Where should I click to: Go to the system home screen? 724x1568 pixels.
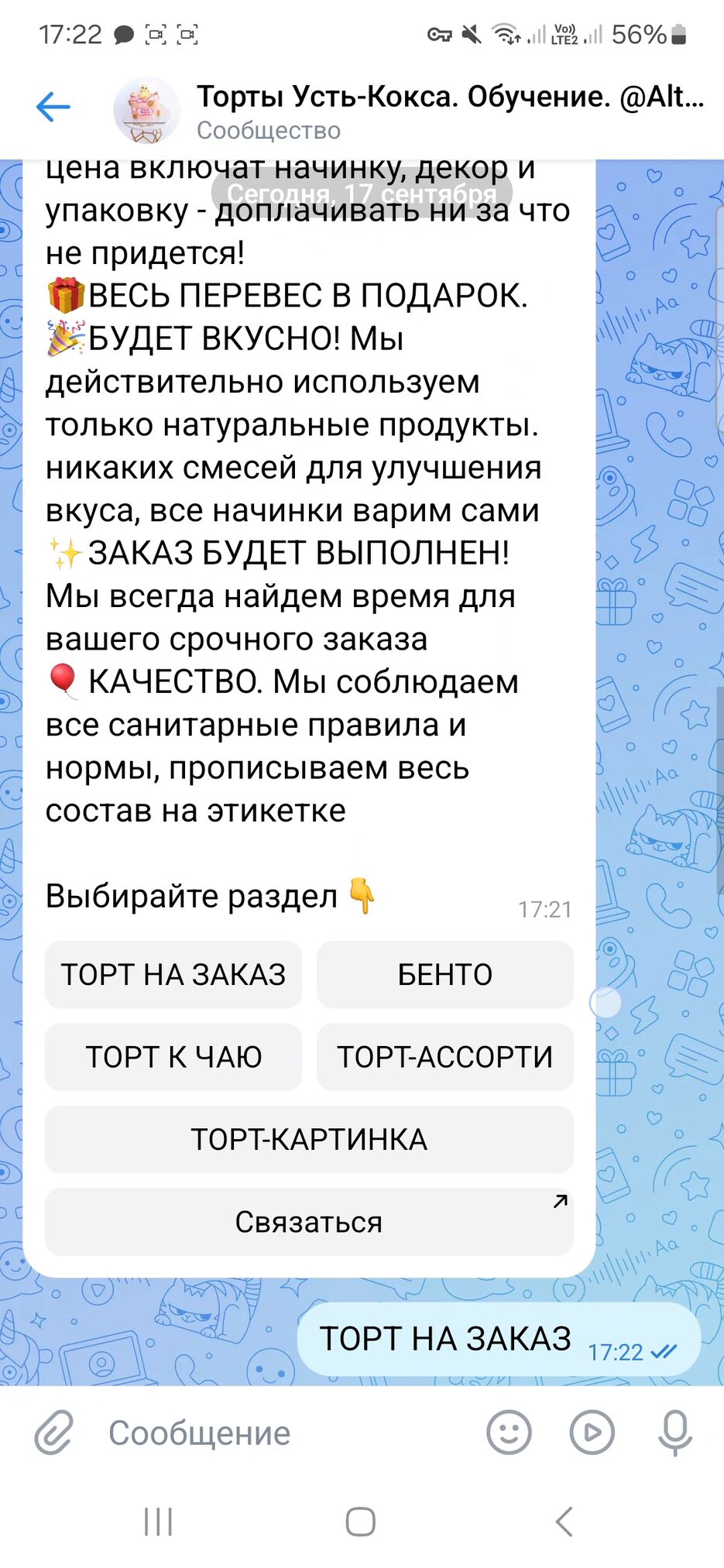pyautogui.click(x=361, y=1522)
